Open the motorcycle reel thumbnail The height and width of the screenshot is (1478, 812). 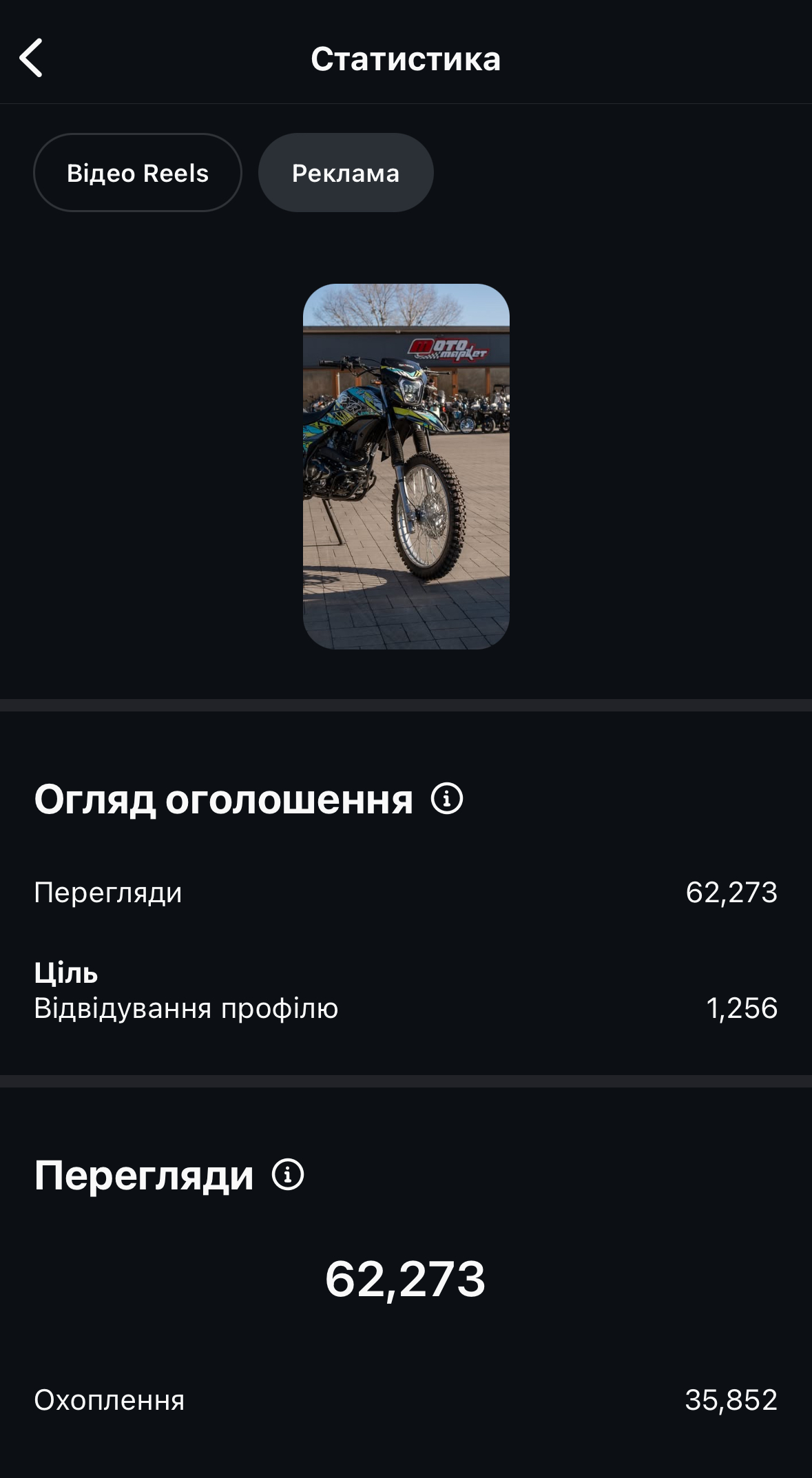(406, 466)
